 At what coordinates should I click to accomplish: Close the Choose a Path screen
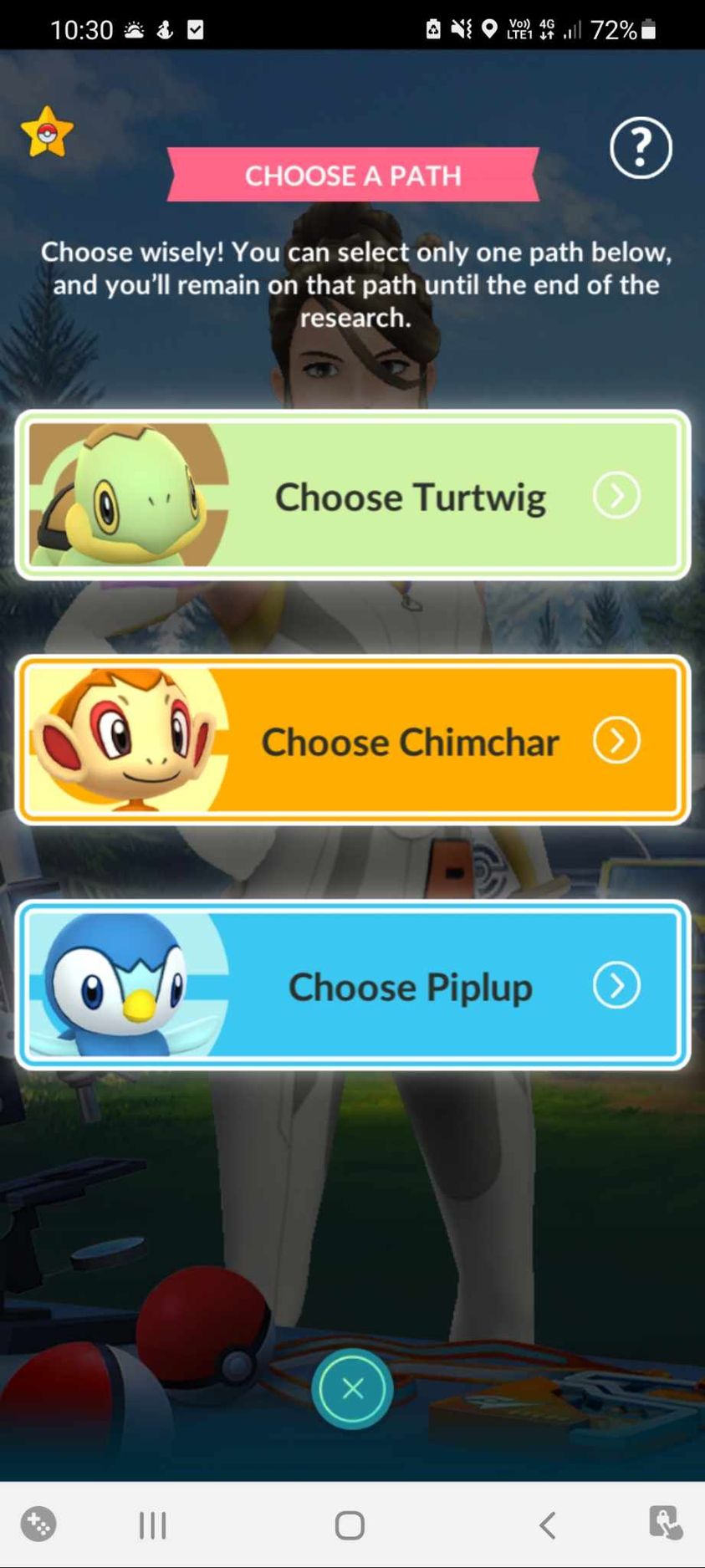click(x=352, y=1389)
